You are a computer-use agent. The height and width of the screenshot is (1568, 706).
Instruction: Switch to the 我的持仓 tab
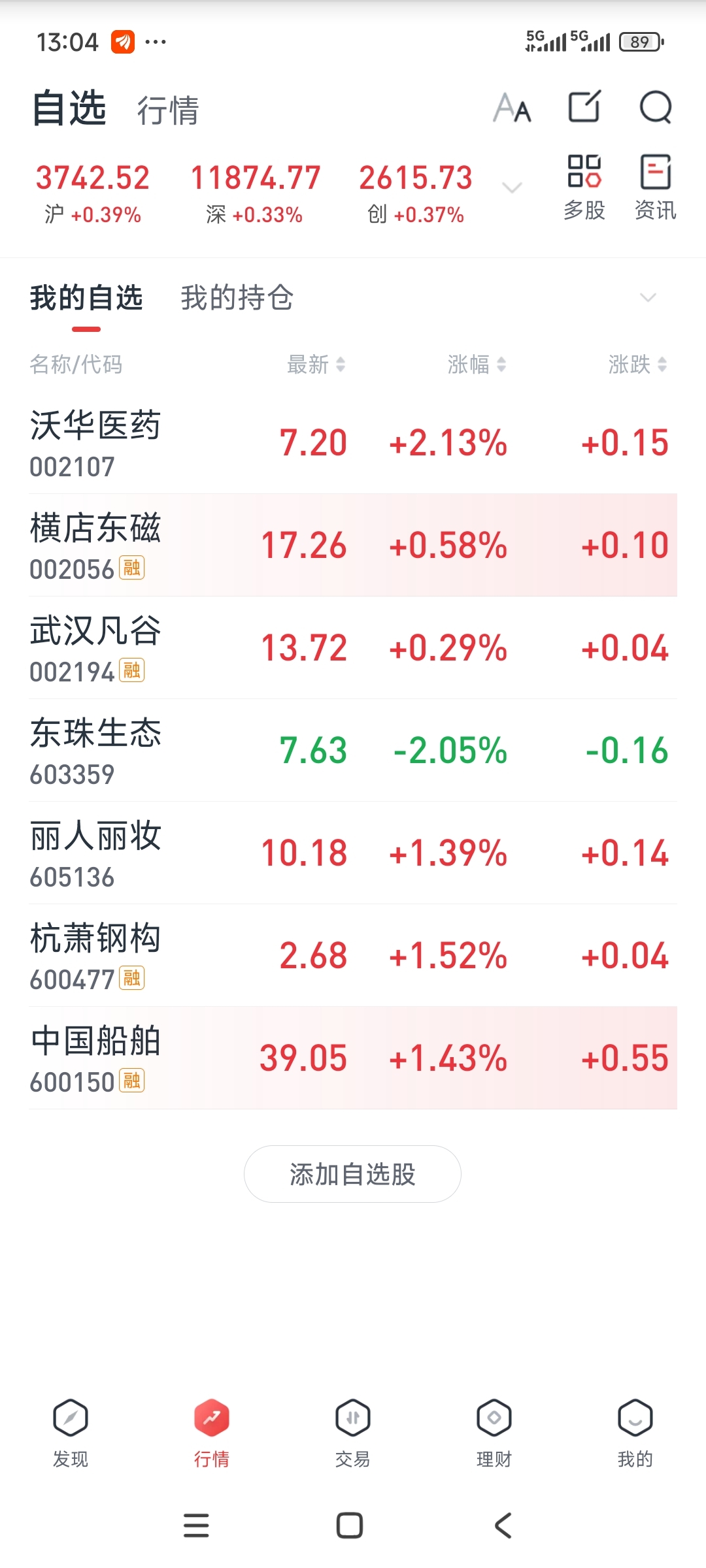coord(237,298)
